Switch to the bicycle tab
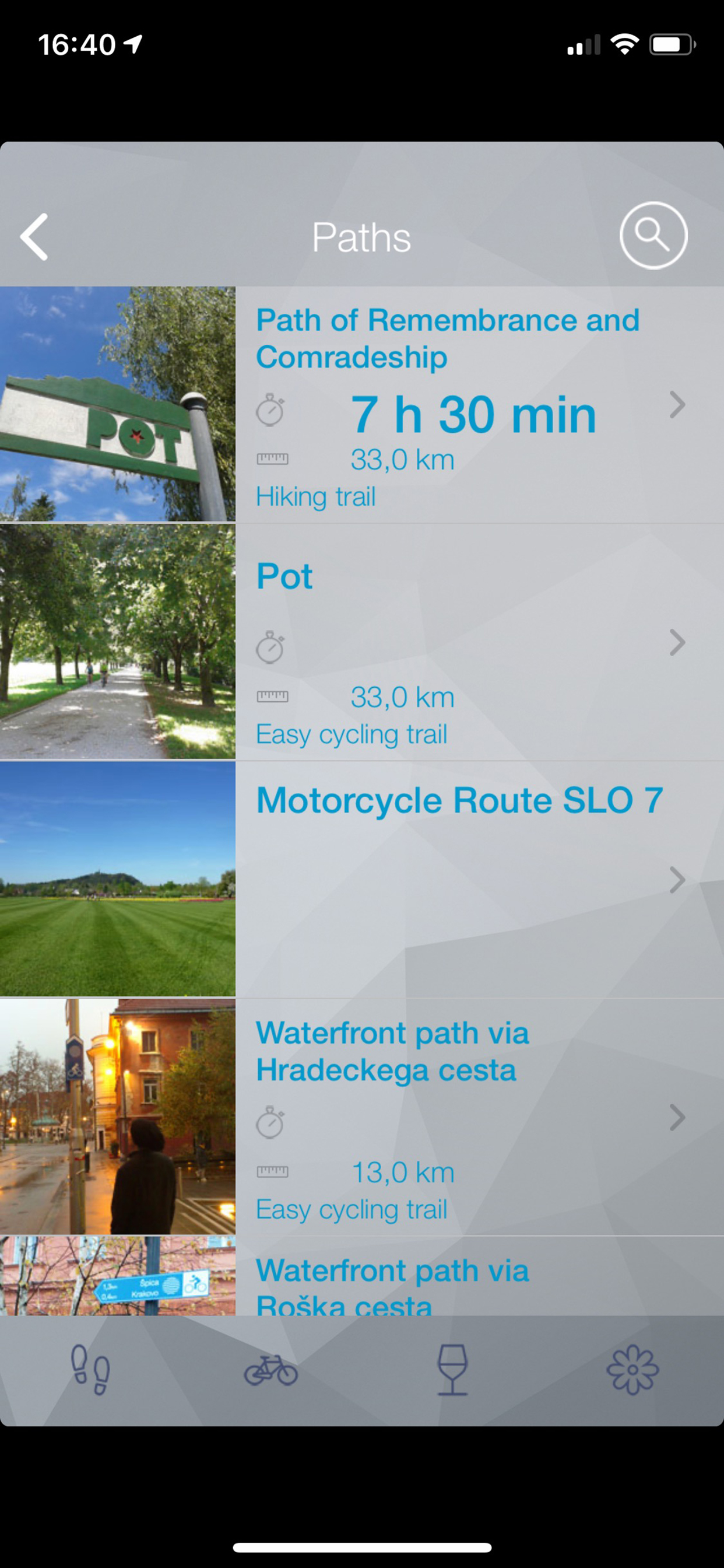This screenshot has height=1568, width=724. (270, 1370)
